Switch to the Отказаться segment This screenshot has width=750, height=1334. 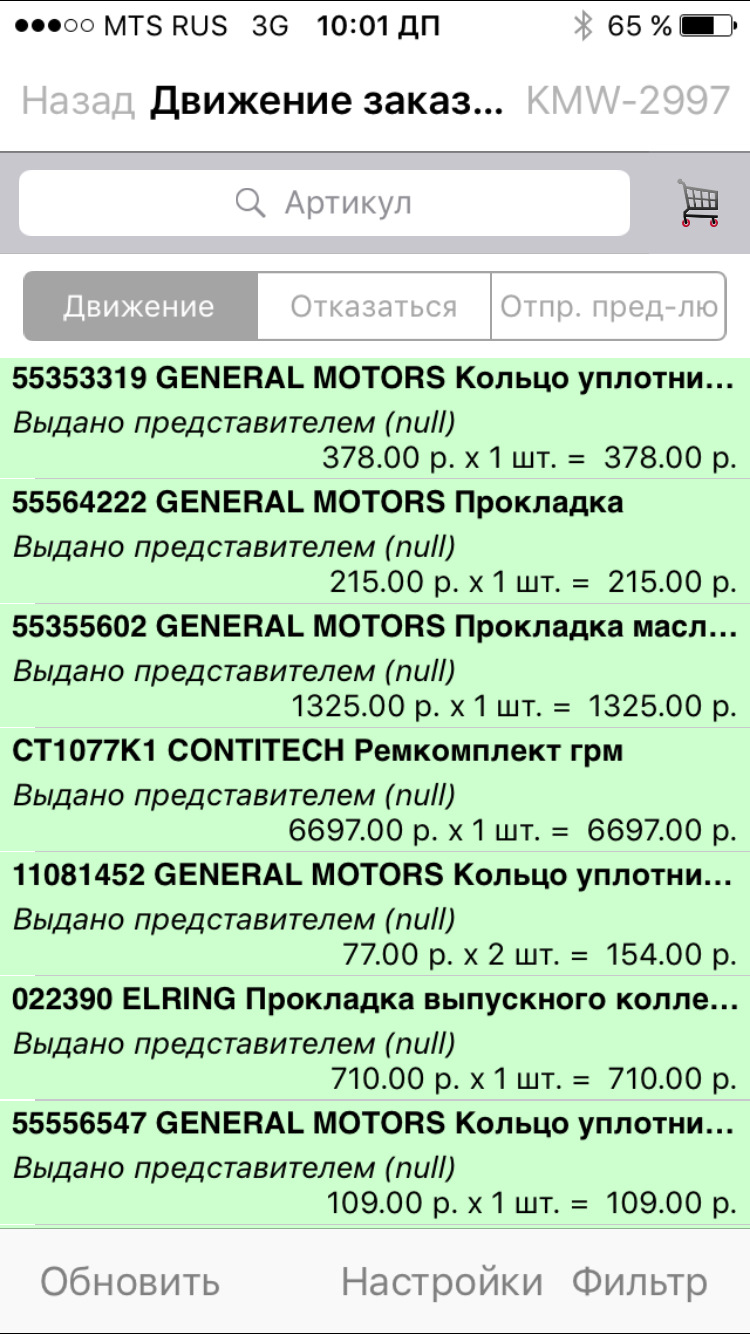371,307
